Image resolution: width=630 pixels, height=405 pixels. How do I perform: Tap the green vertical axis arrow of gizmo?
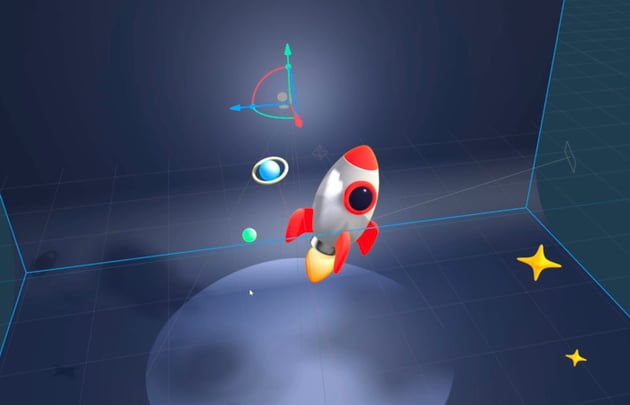pyautogui.click(x=287, y=52)
